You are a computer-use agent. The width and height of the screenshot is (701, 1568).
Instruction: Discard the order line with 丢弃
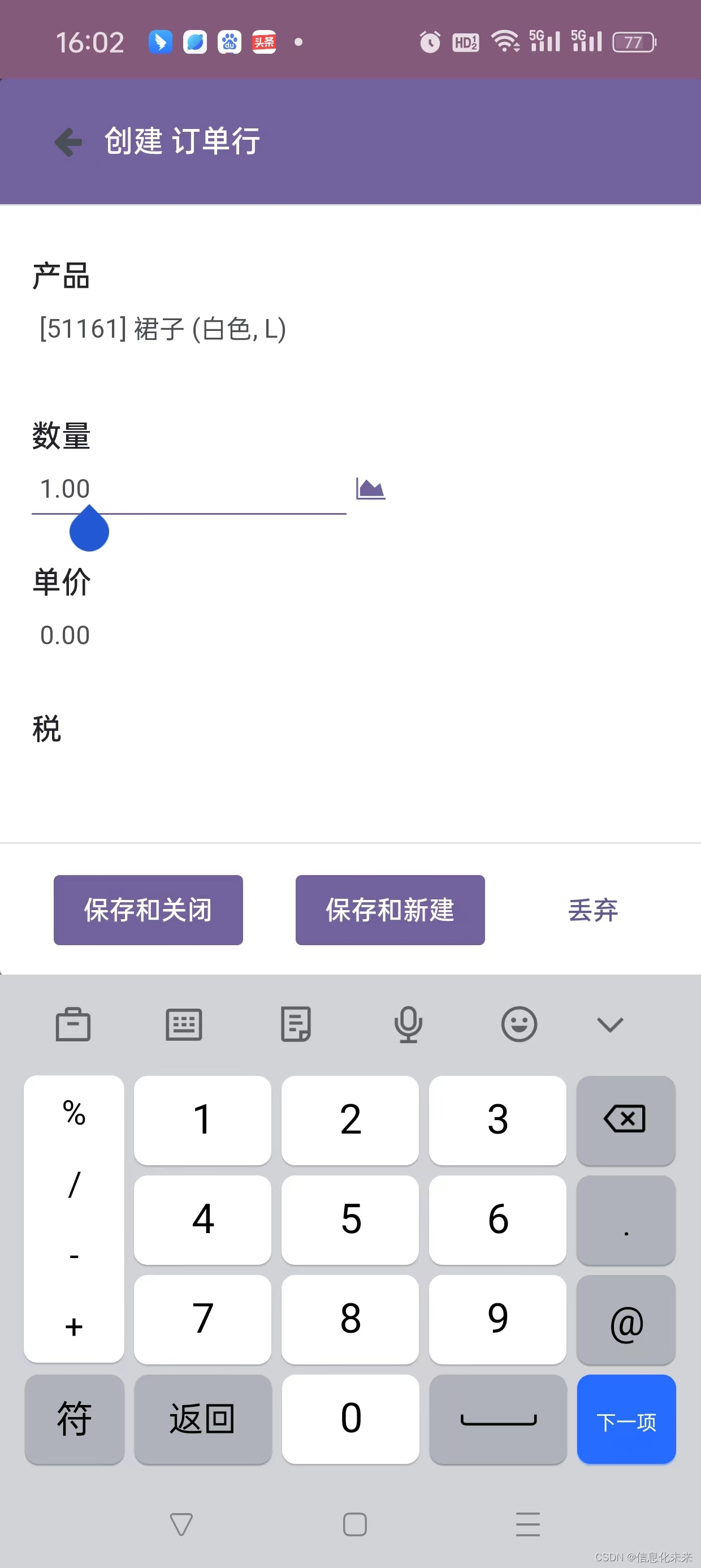point(592,910)
